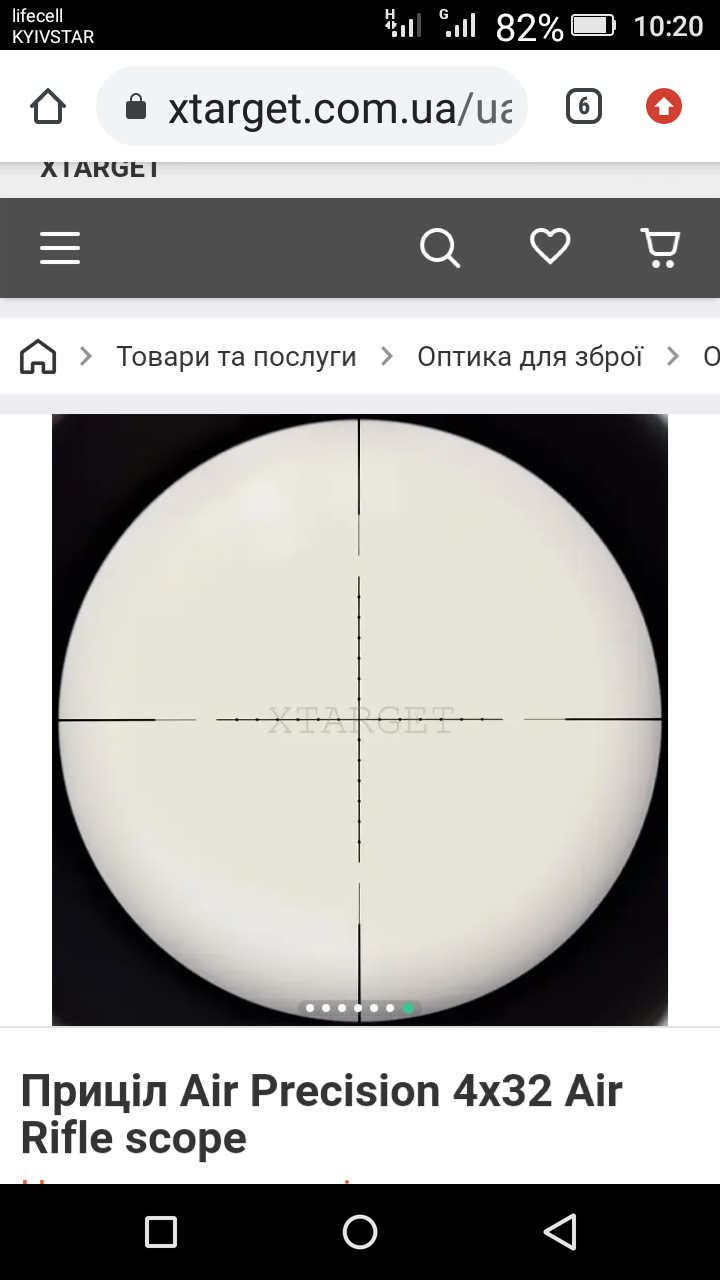
Task: Open the wishlist heart icon
Action: (x=550, y=246)
